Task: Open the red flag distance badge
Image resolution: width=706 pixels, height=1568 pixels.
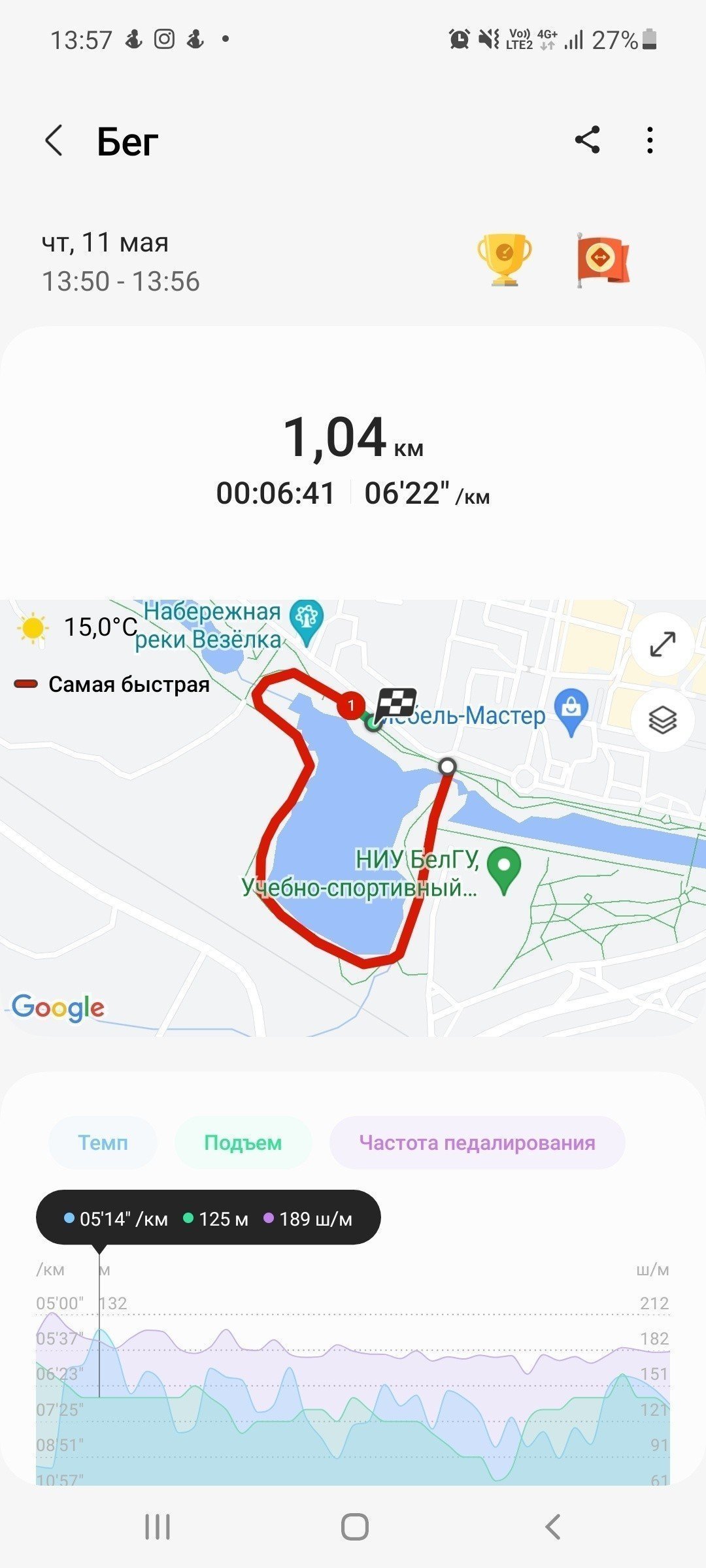Action: pyautogui.click(x=601, y=259)
